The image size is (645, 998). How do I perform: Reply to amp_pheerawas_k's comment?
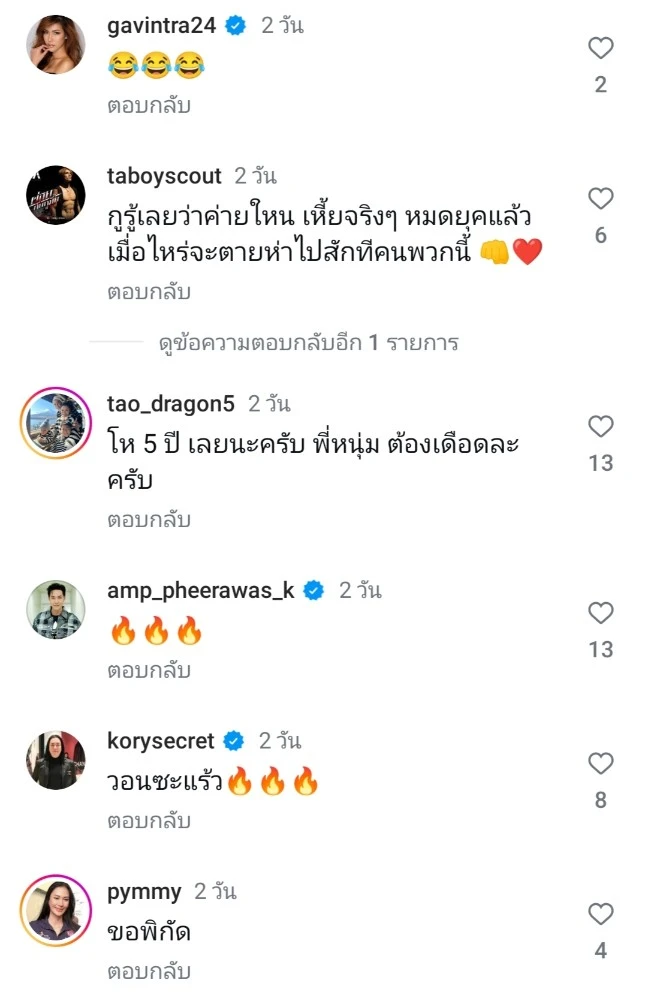pyautogui.click(x=149, y=670)
